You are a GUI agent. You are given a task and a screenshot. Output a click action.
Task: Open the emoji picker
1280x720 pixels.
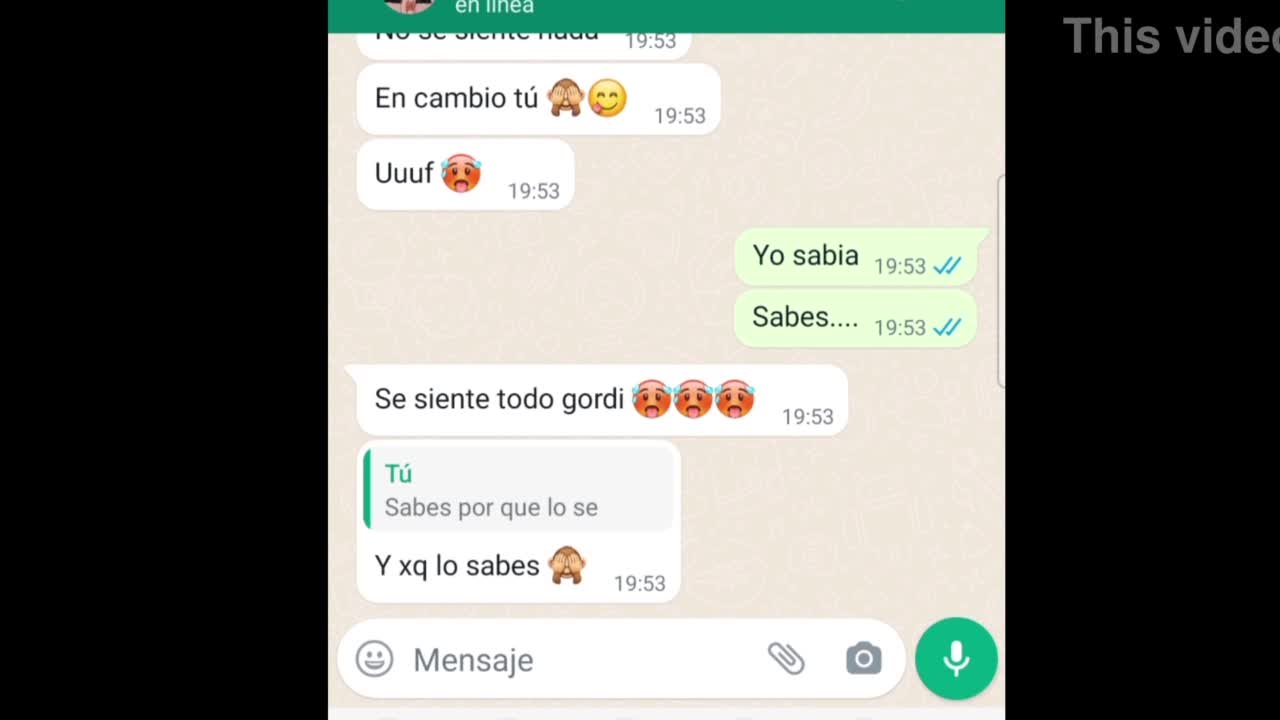[x=374, y=659]
